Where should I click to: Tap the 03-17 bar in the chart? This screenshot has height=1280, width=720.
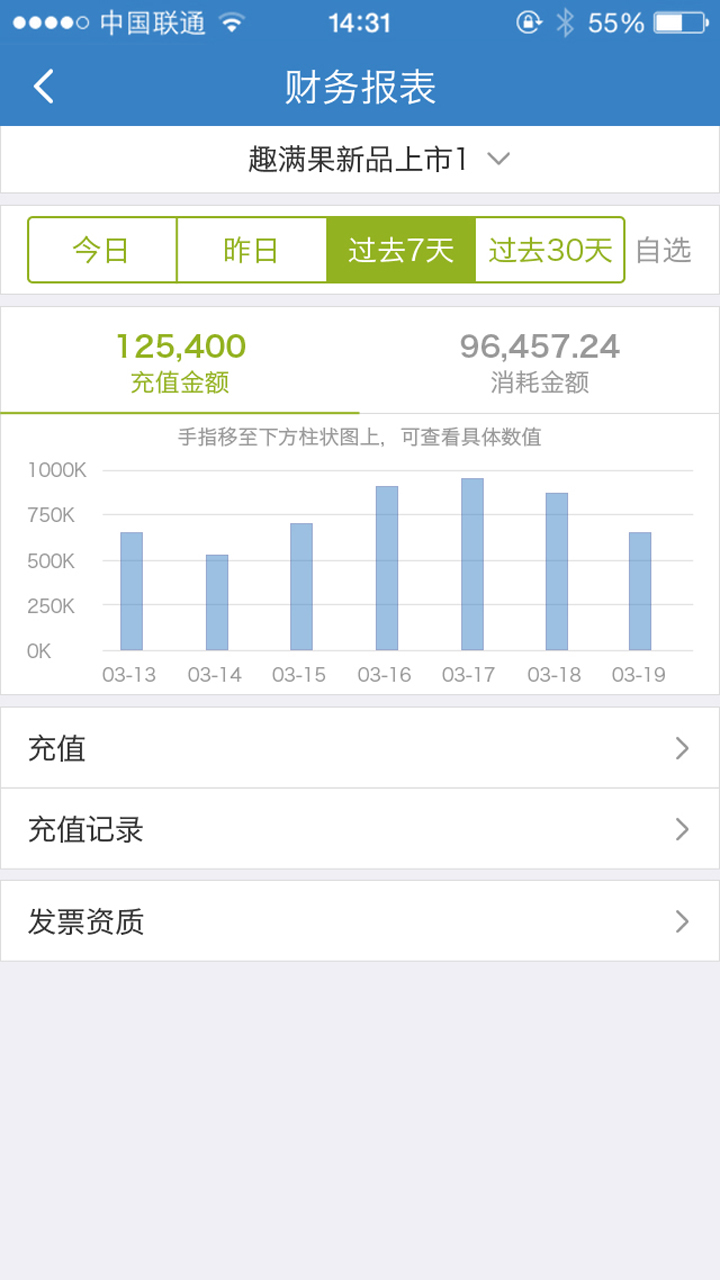pyautogui.click(x=472, y=564)
